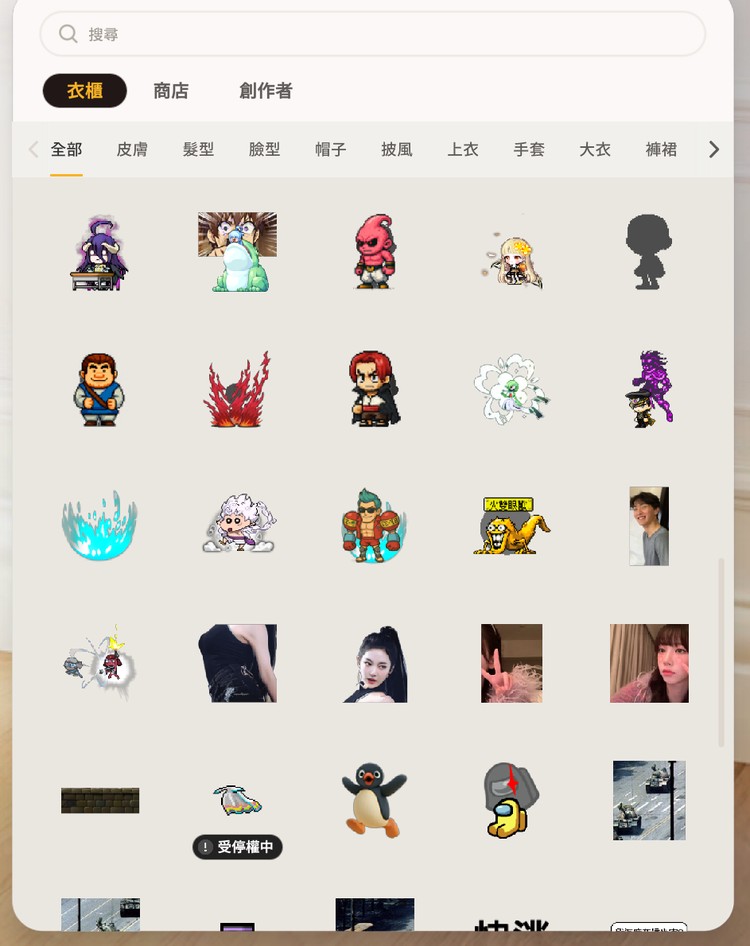
Task: Show more categories with right arrow
Action: (713, 150)
